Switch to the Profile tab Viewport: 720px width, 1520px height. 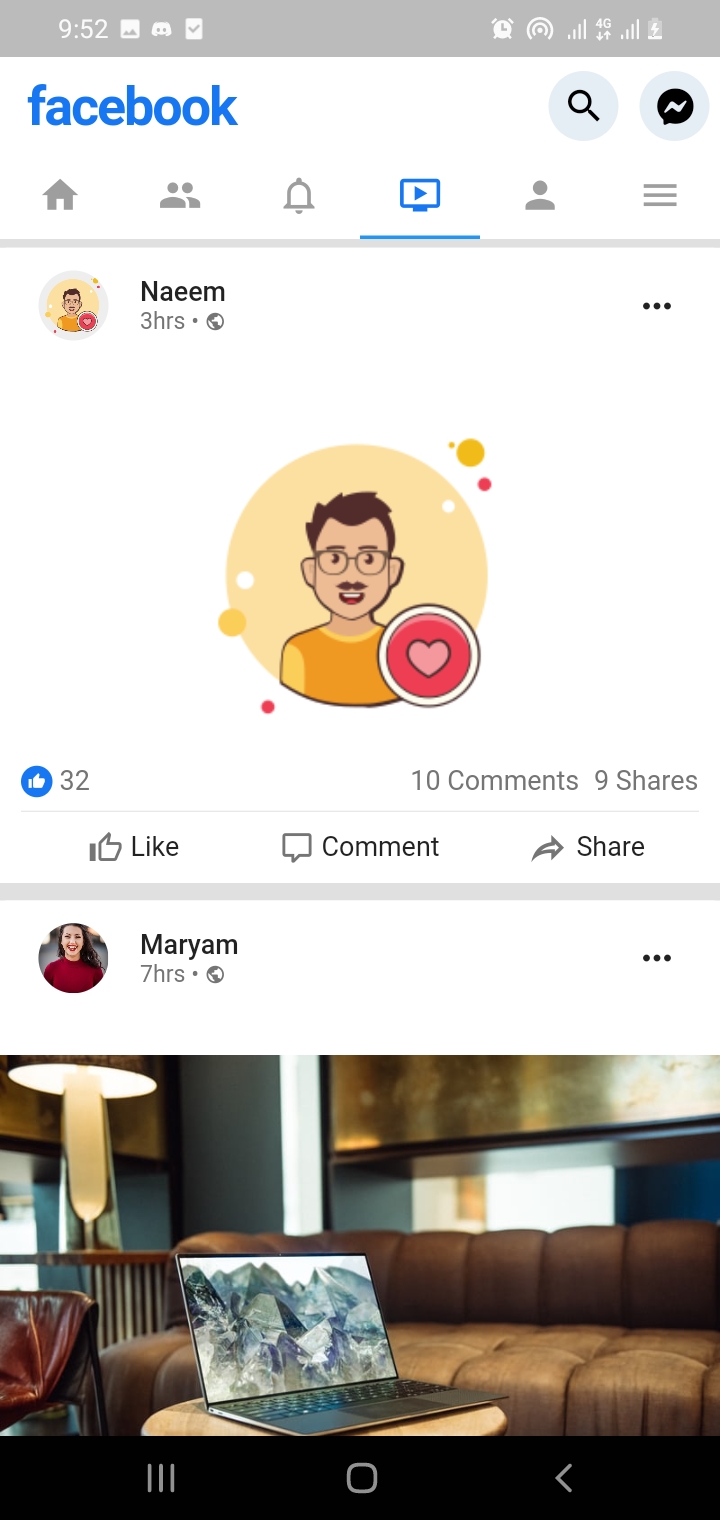[x=540, y=195]
